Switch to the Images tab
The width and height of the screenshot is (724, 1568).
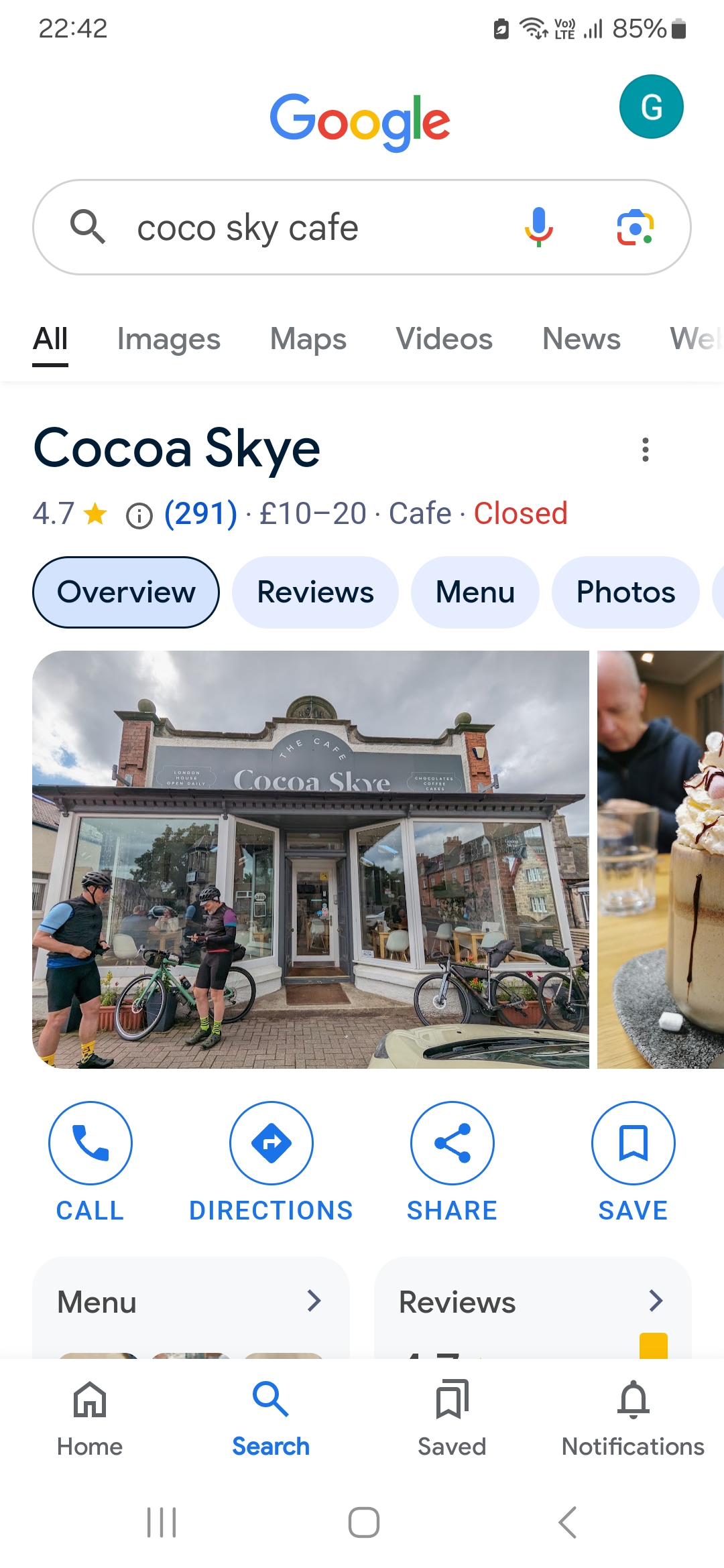168,339
